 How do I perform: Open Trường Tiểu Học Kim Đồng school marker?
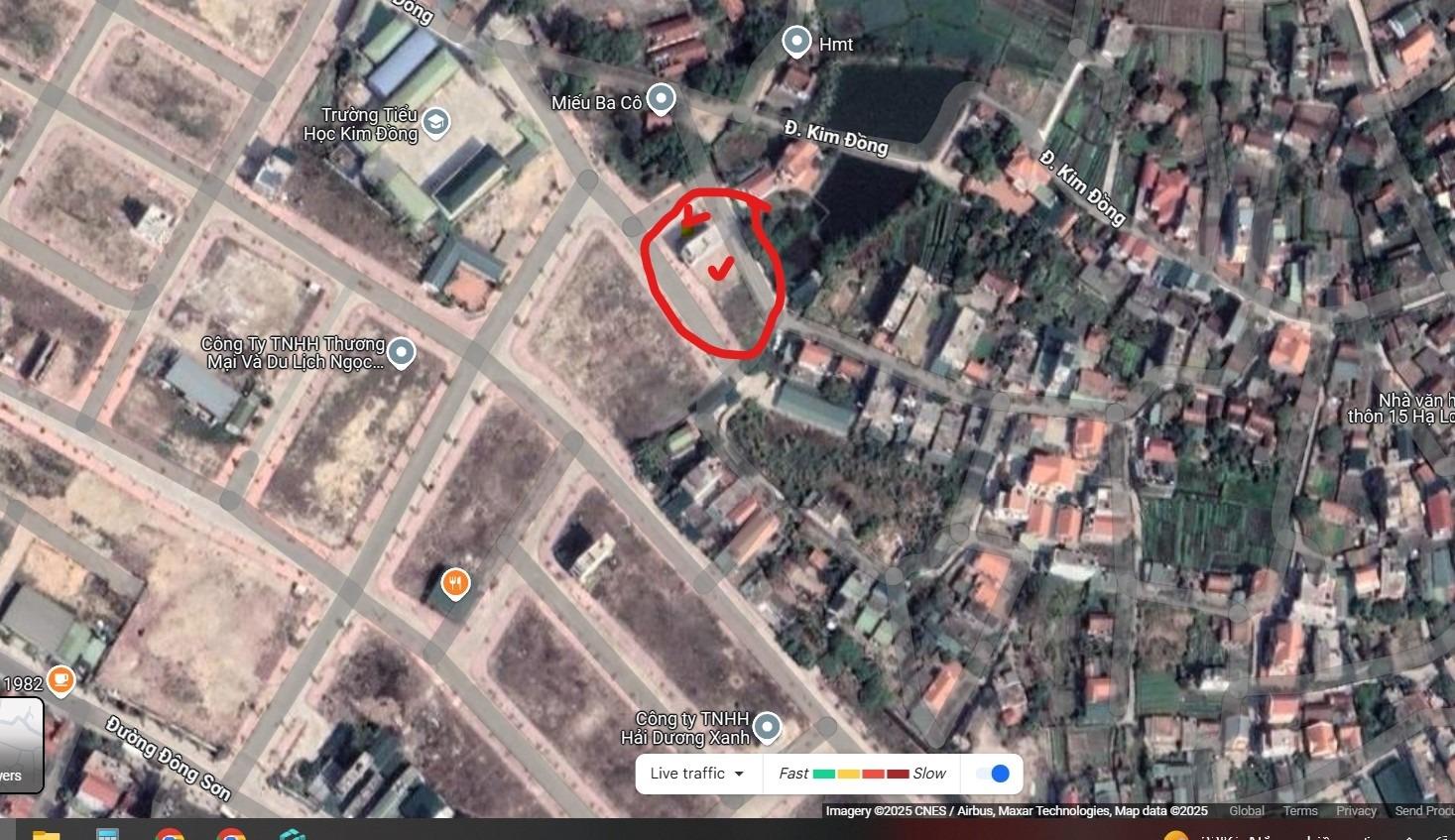tap(434, 123)
